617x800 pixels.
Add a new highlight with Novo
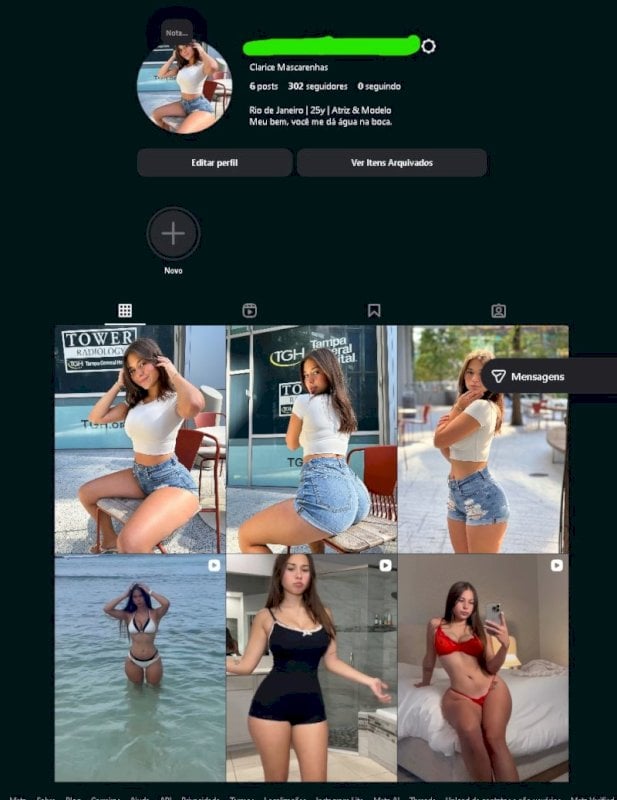pyautogui.click(x=173, y=234)
